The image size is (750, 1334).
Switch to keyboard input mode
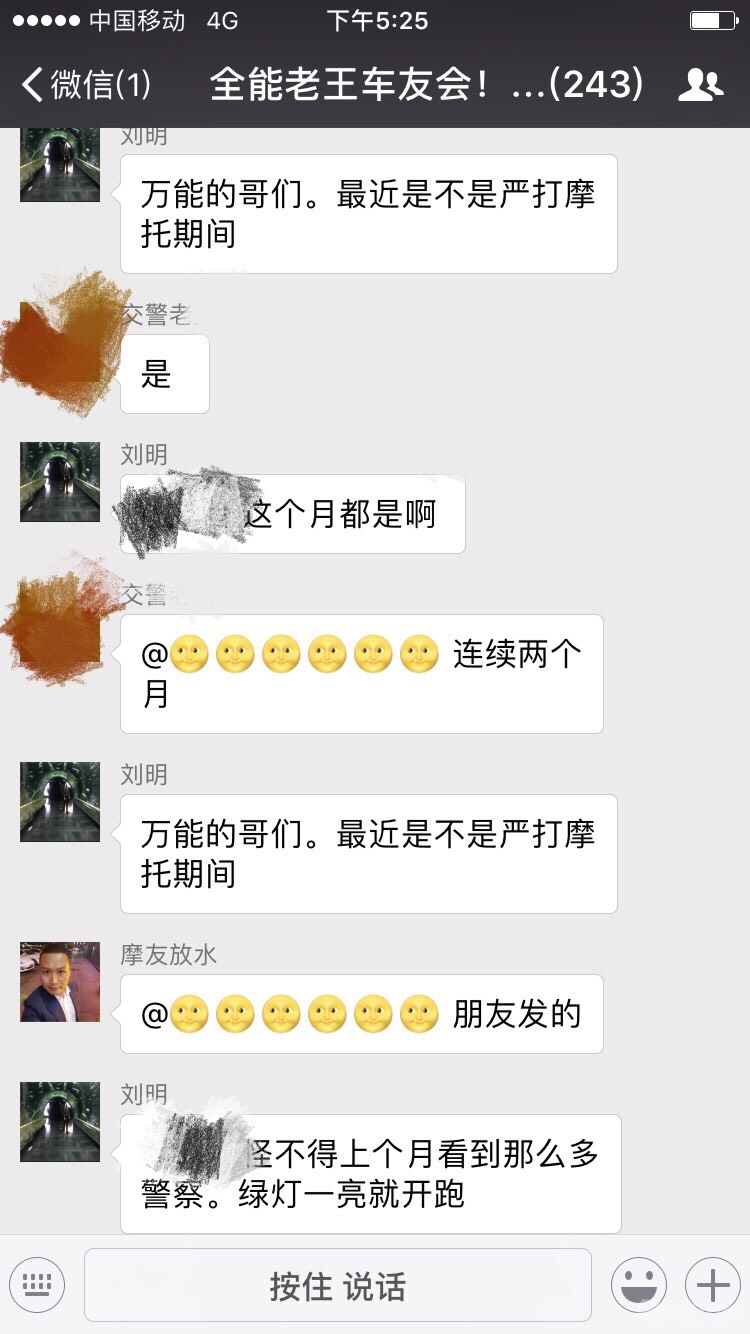[x=37, y=1285]
